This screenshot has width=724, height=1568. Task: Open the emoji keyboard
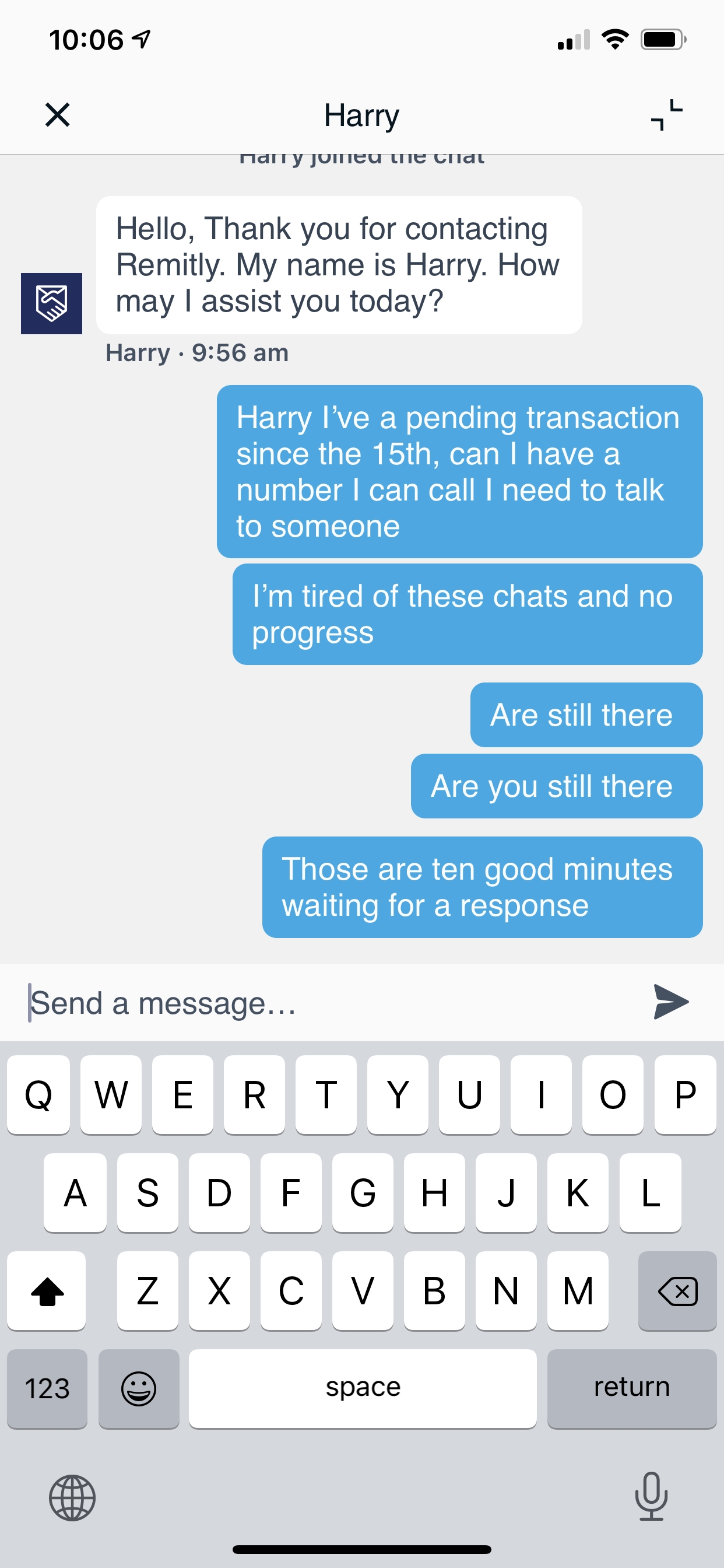pos(139,1388)
